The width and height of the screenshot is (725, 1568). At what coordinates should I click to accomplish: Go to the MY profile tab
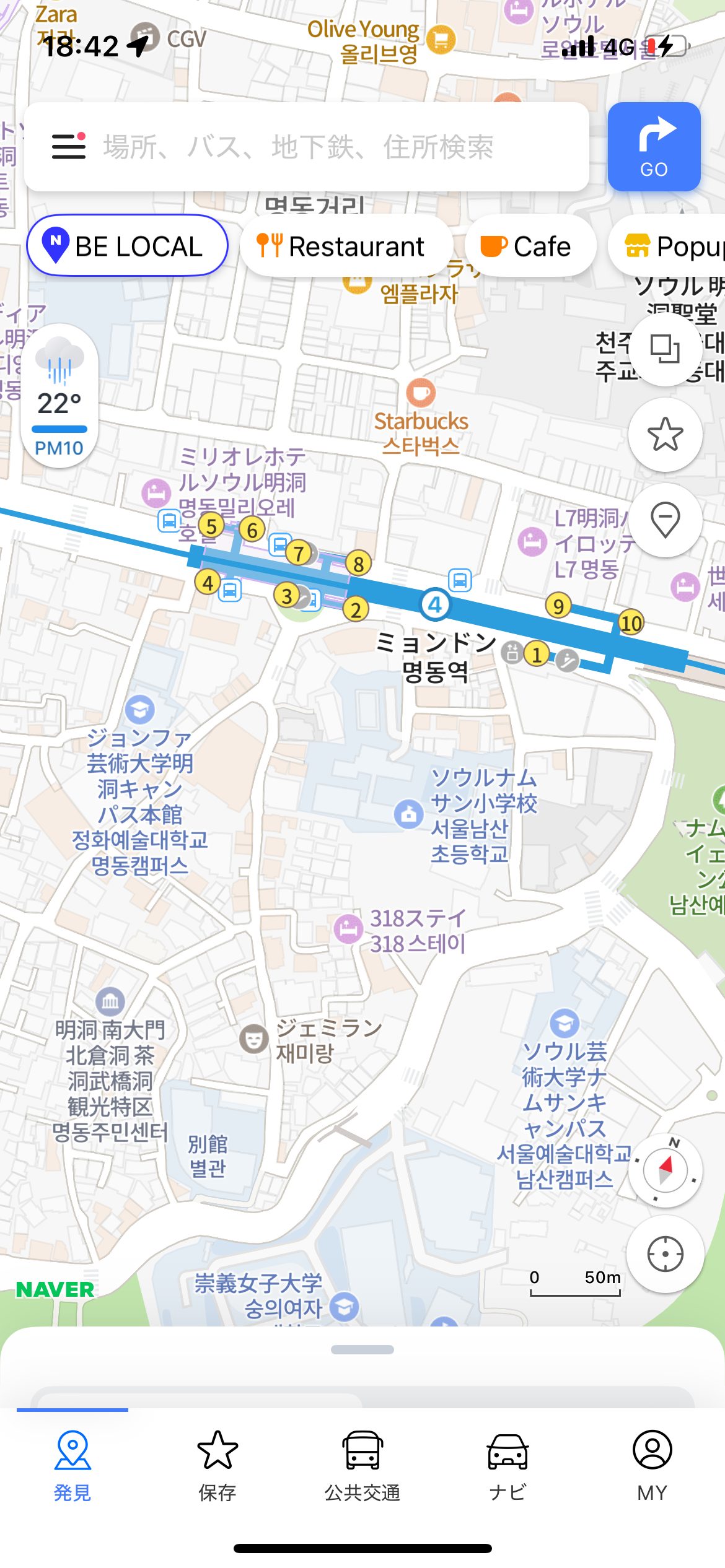(x=652, y=1465)
